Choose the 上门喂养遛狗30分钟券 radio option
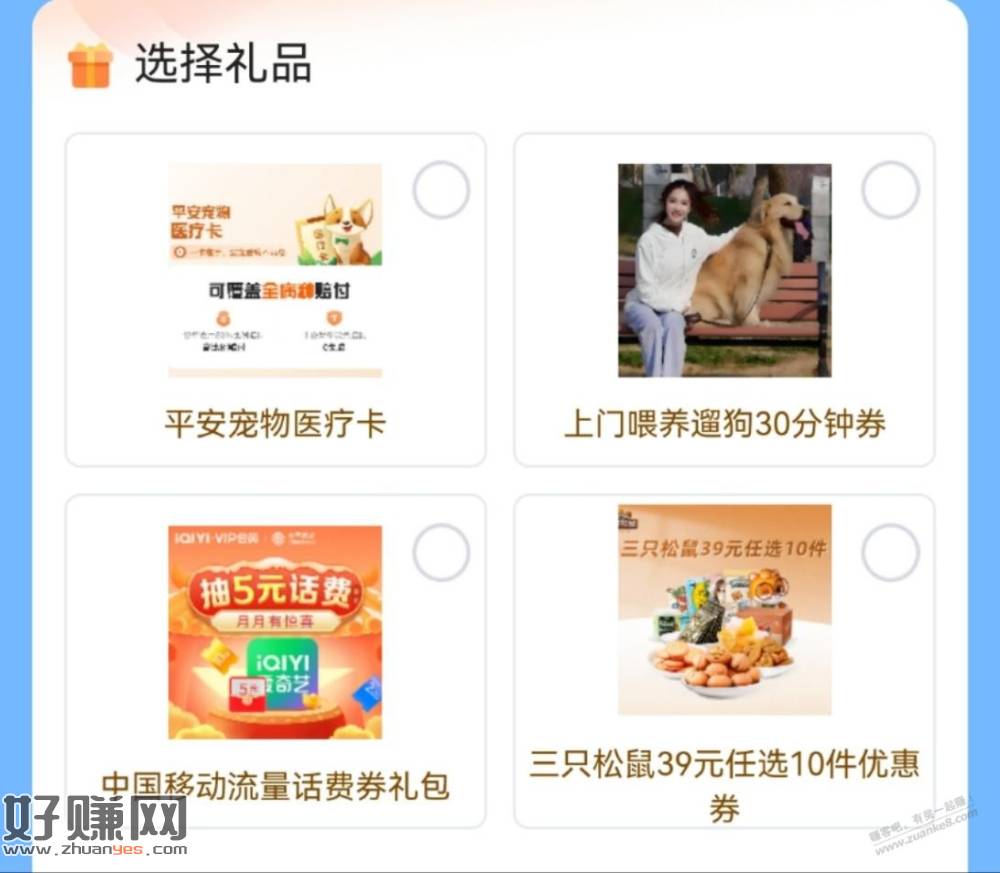The width and height of the screenshot is (1000, 873). [890, 190]
